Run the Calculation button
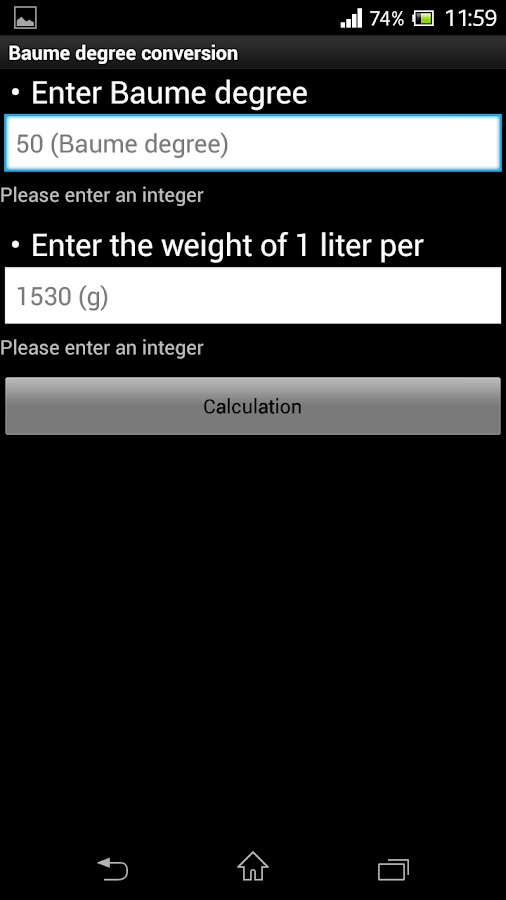This screenshot has height=900, width=506. pyautogui.click(x=253, y=406)
